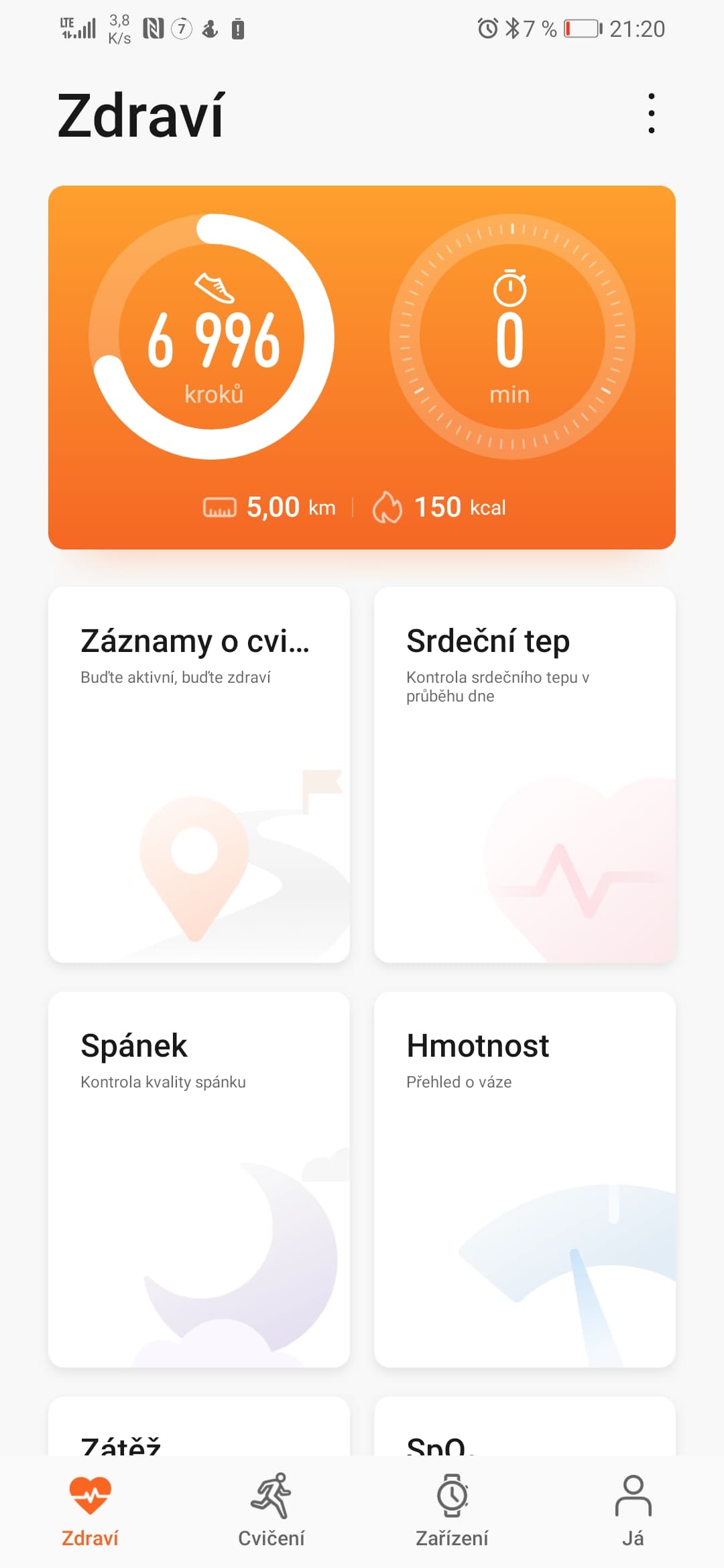Screen dimensions: 724x1568
Task: Open the Spánek sleep card
Action: click(199, 1179)
